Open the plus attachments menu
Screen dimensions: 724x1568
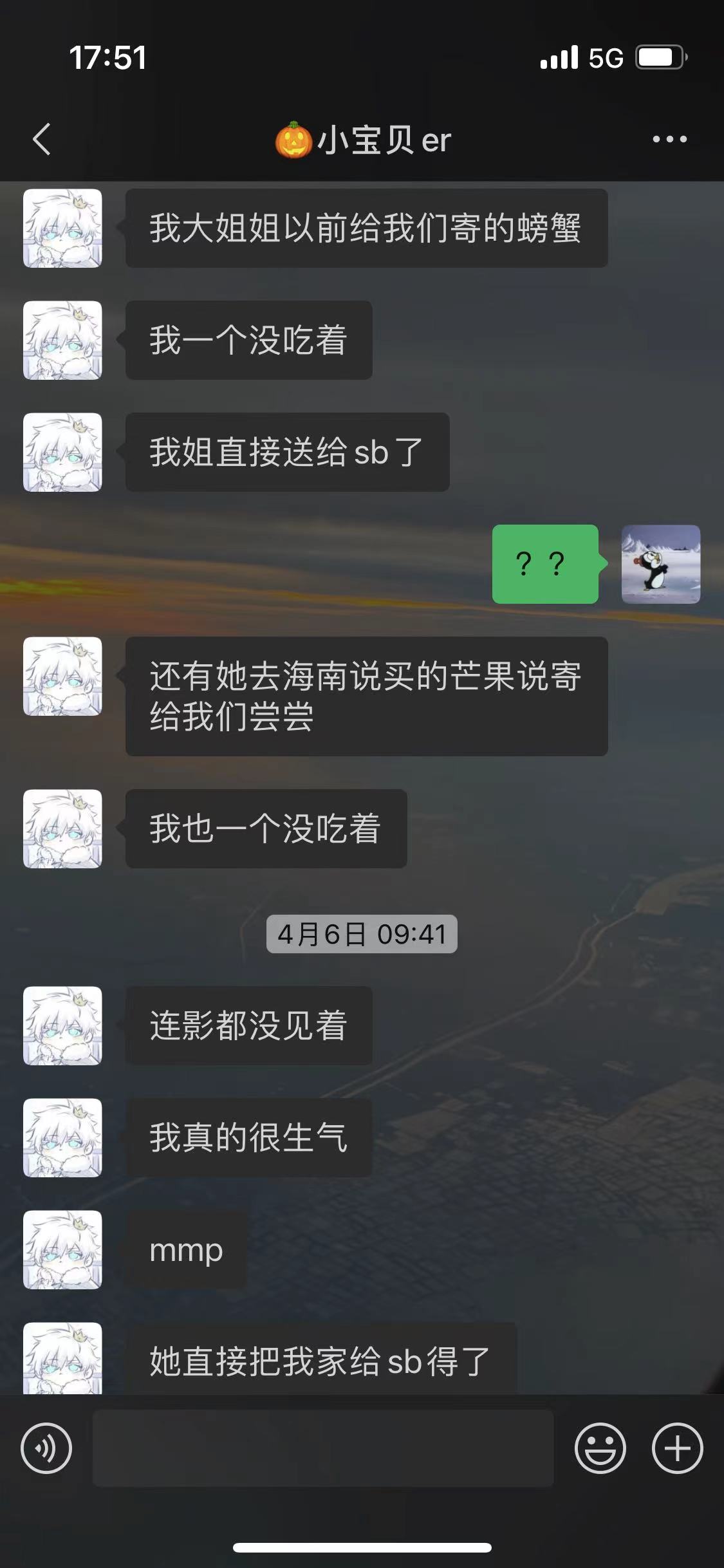(x=677, y=1448)
